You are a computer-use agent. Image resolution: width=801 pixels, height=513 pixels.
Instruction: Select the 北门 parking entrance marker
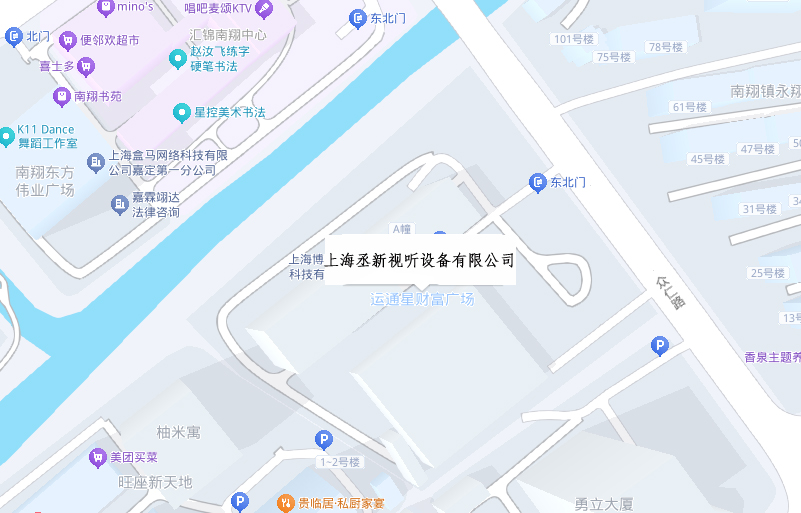[x=14, y=37]
